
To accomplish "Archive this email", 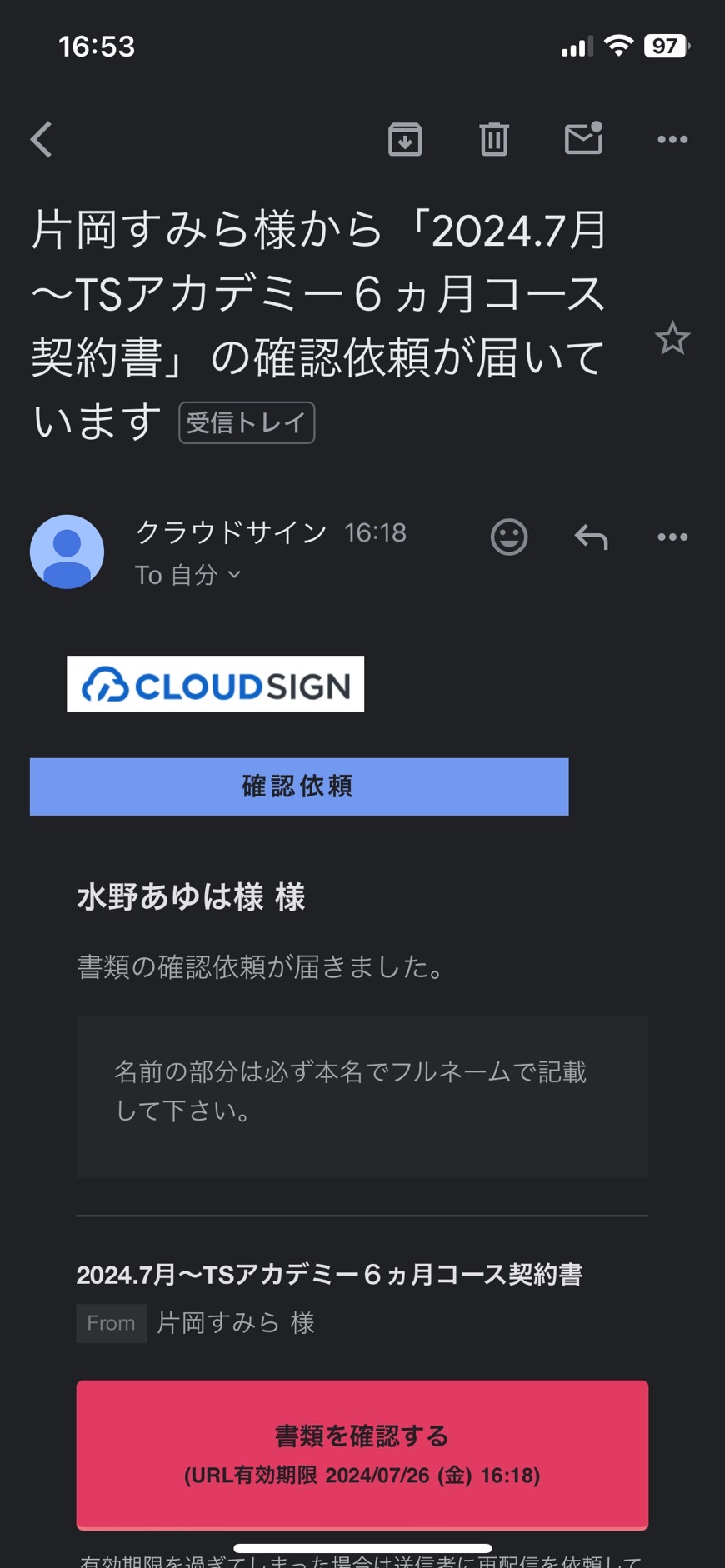I will click(x=405, y=139).
